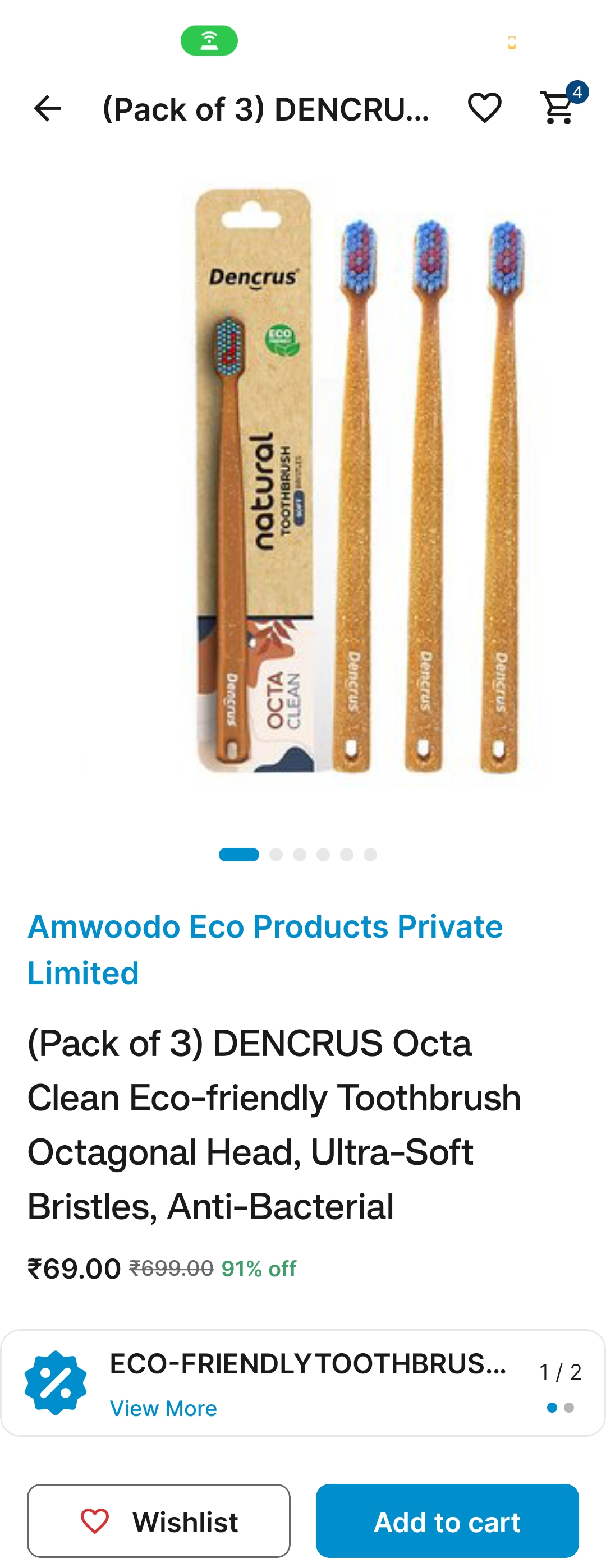The width and height of the screenshot is (606, 1568).
Task: Jump to the second product image dot
Action: [x=276, y=855]
